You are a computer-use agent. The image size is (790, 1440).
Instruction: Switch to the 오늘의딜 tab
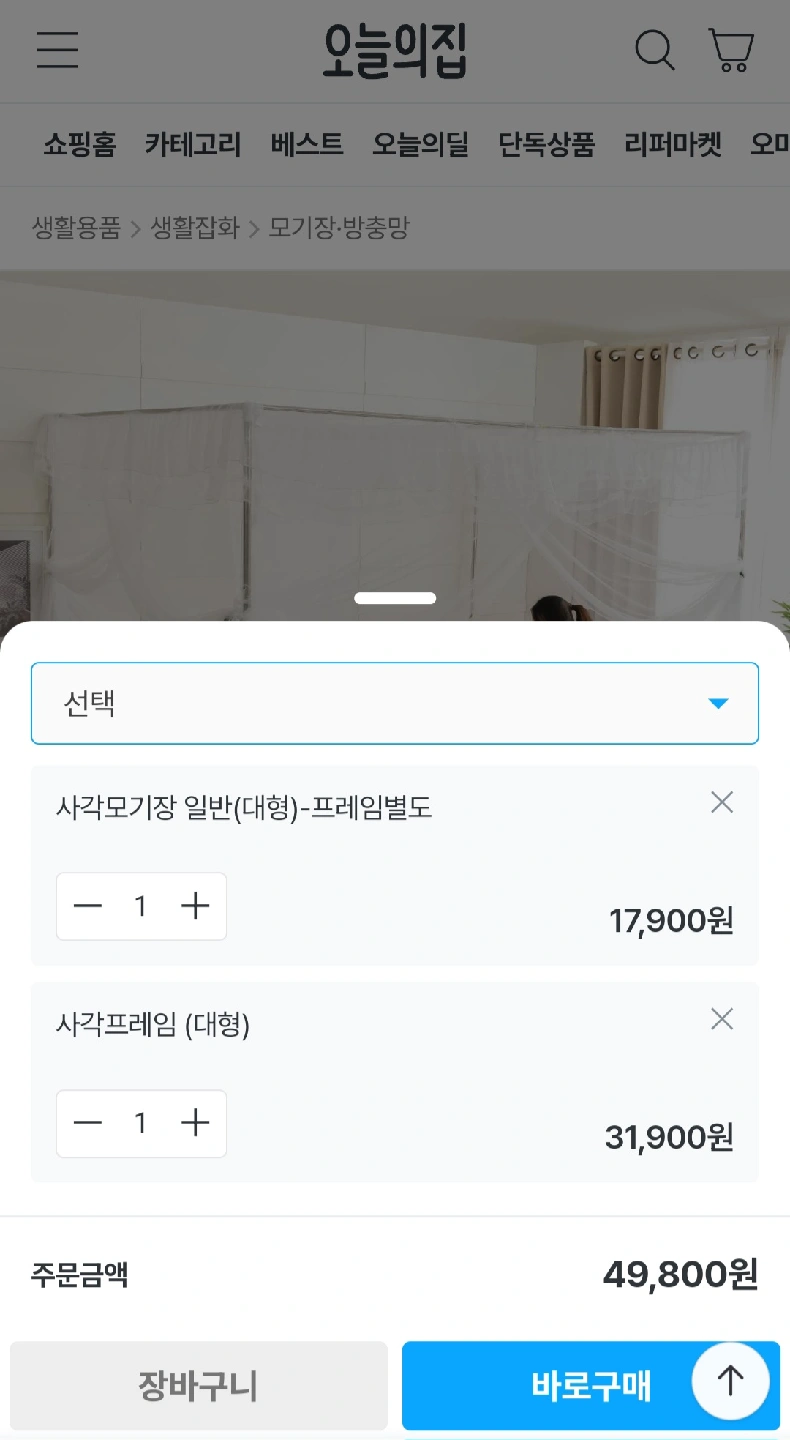[x=420, y=145]
